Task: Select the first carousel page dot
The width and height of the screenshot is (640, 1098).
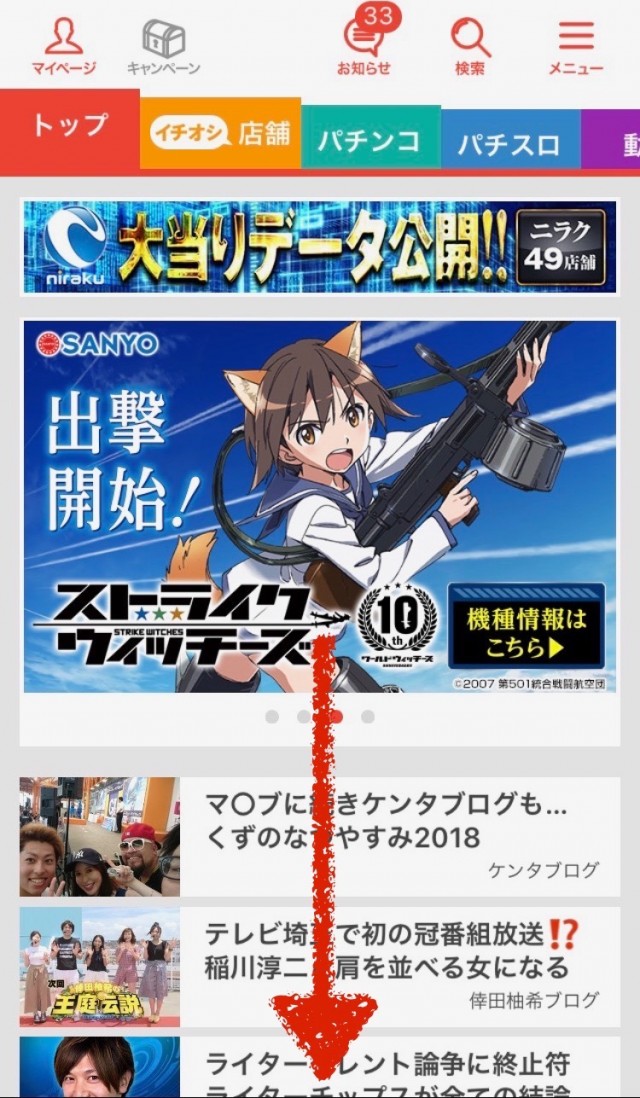Action: click(272, 716)
